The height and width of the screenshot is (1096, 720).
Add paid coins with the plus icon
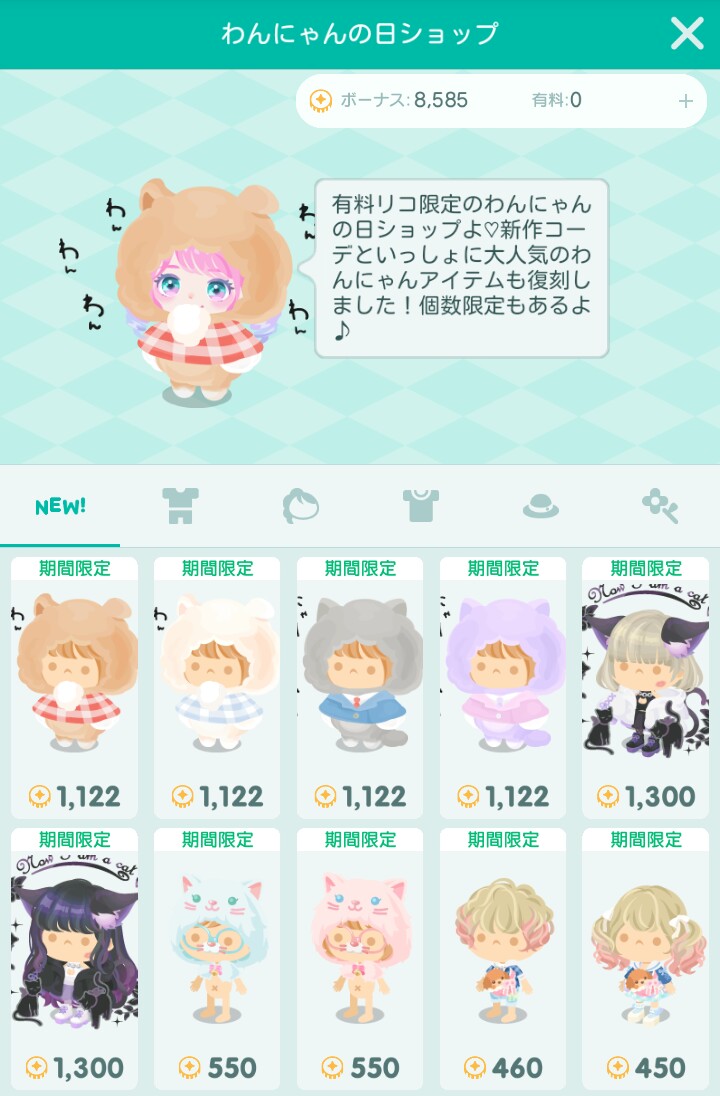pyautogui.click(x=686, y=101)
